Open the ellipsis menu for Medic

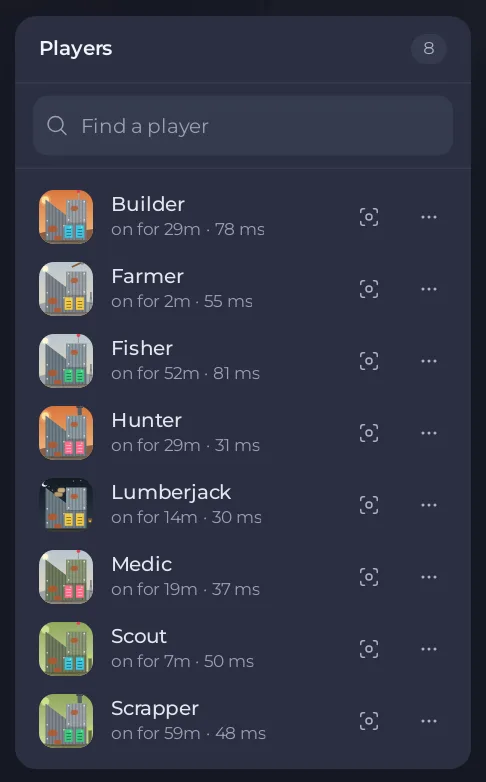click(429, 577)
